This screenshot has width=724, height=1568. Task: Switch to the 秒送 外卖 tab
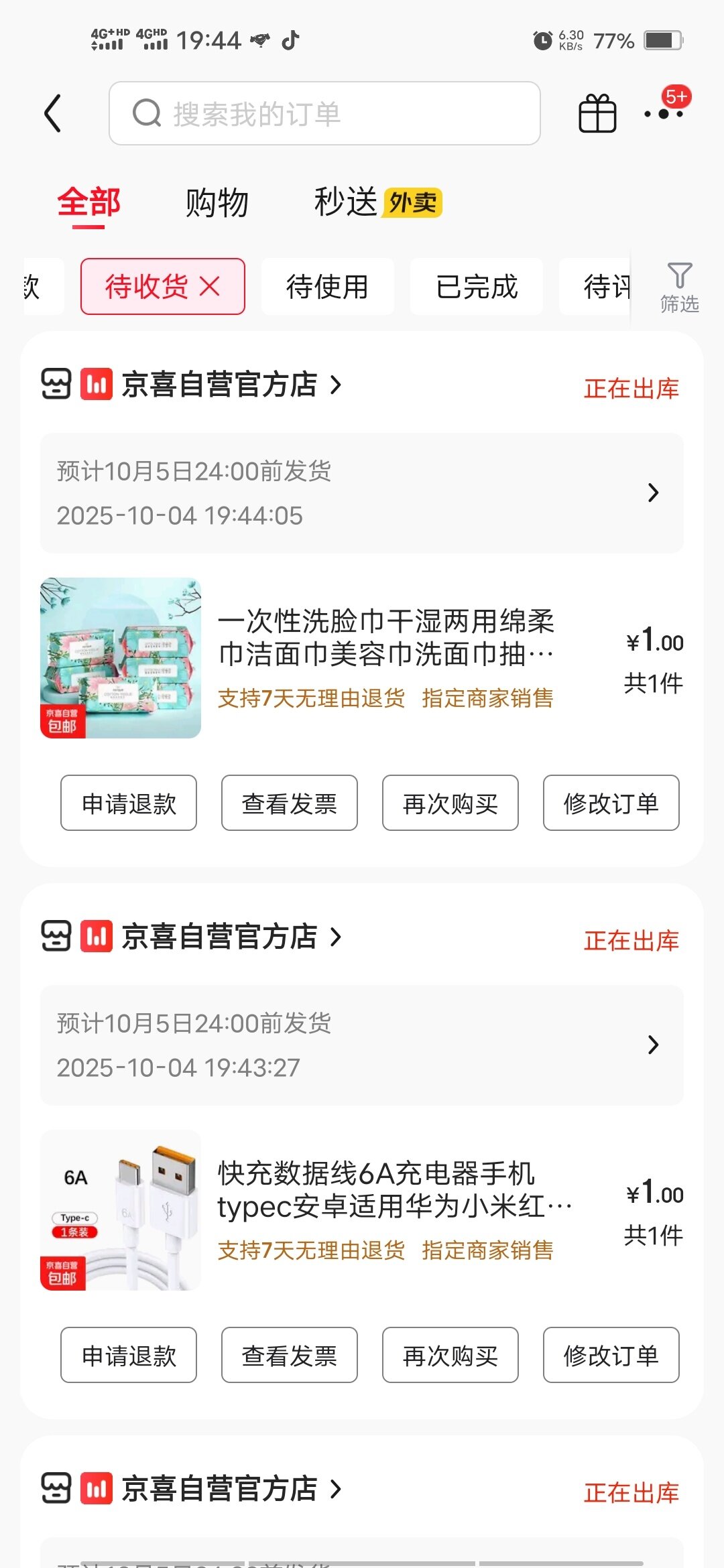click(x=377, y=202)
